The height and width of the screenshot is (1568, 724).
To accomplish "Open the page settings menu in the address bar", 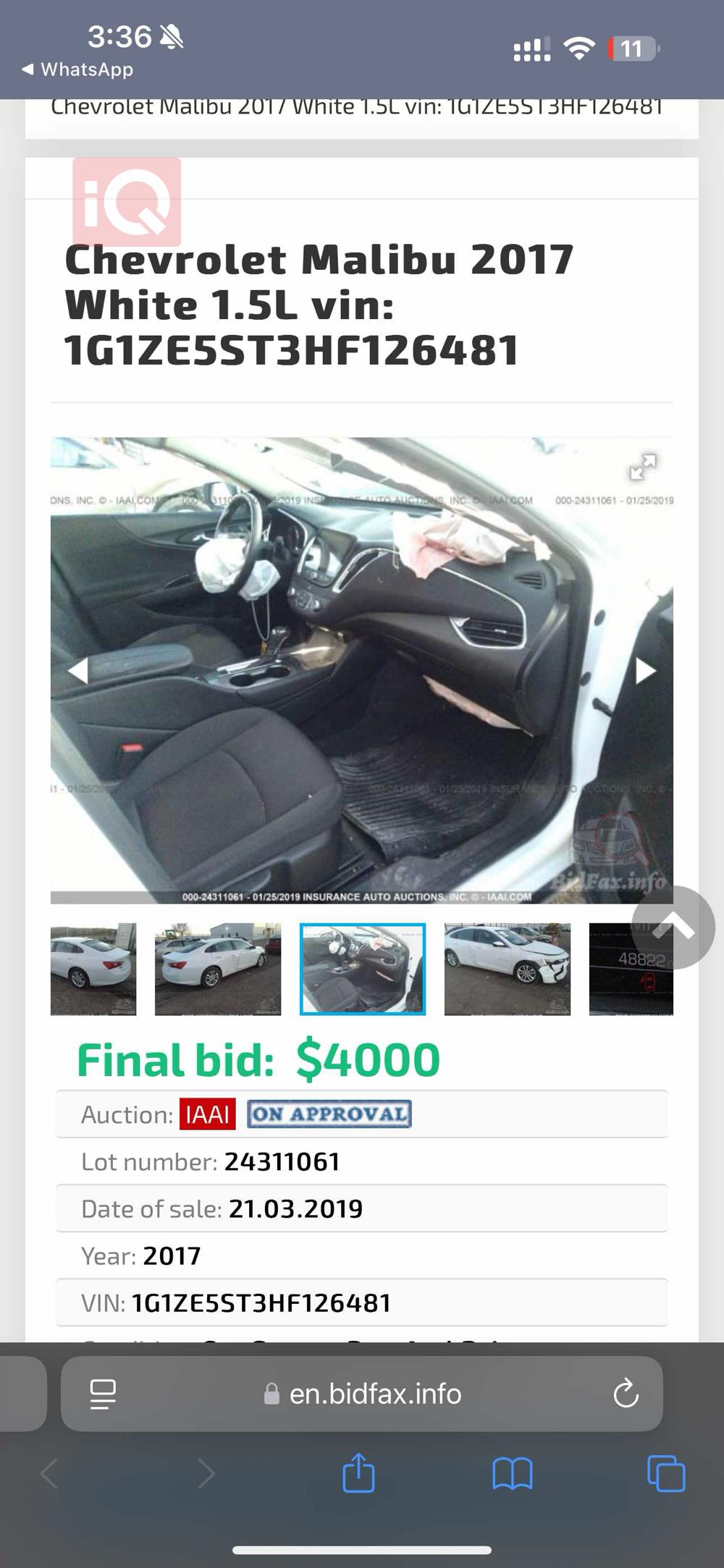I will pyautogui.click(x=103, y=1394).
